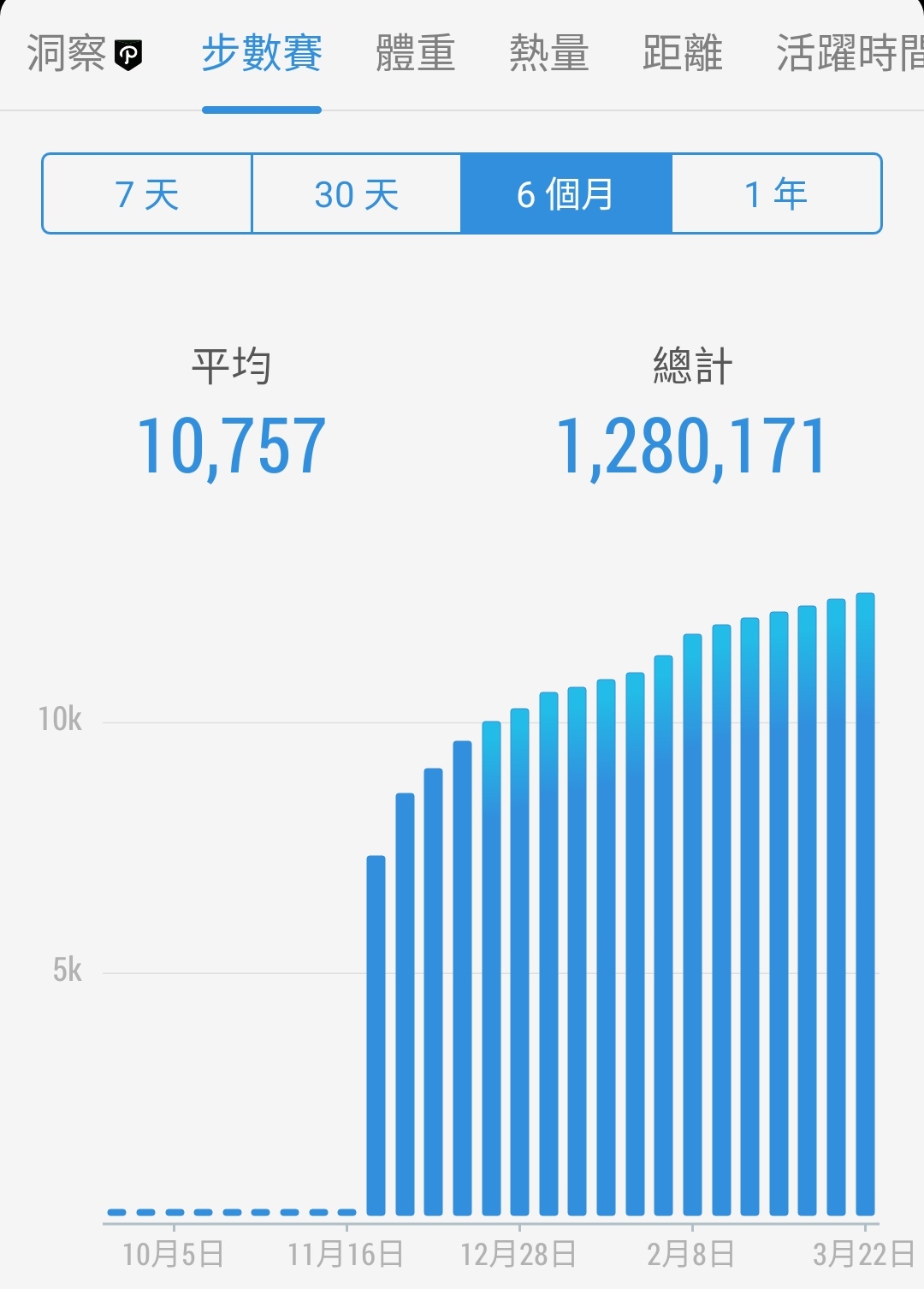Select the 6 個月 range
The width and height of the screenshot is (924, 1289).
point(566,194)
